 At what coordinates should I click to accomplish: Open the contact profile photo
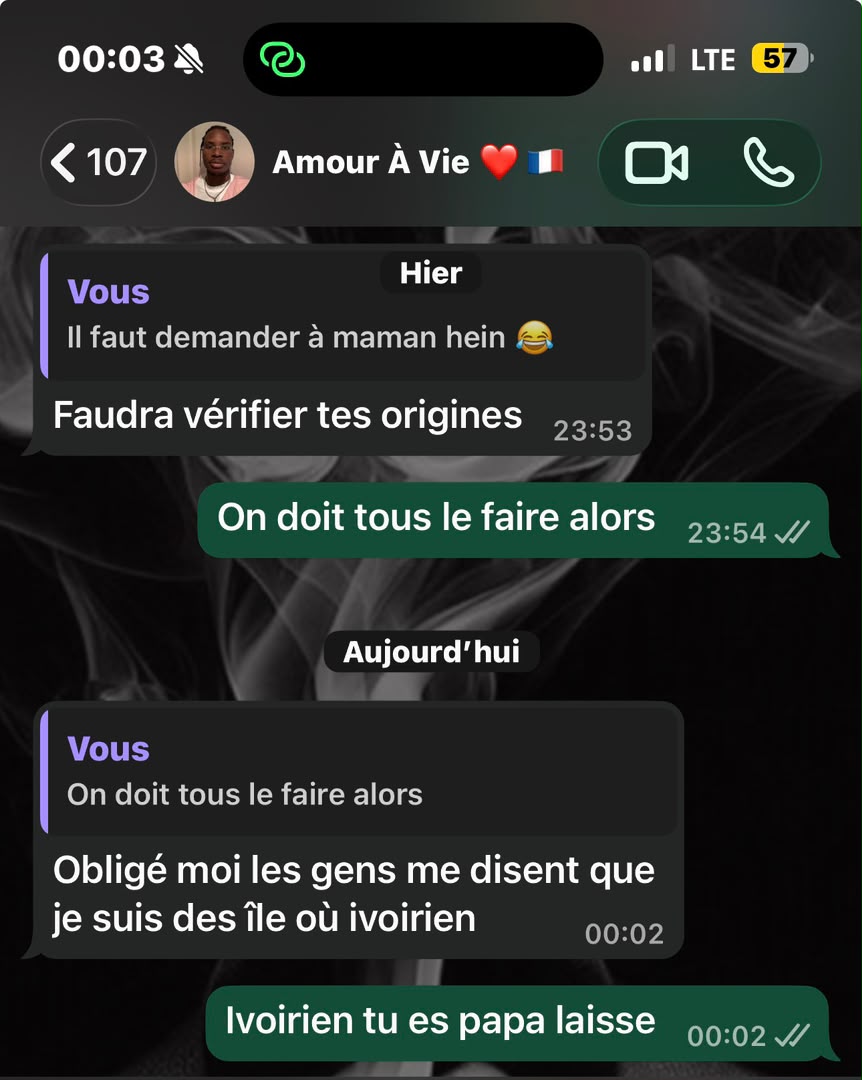tap(214, 163)
